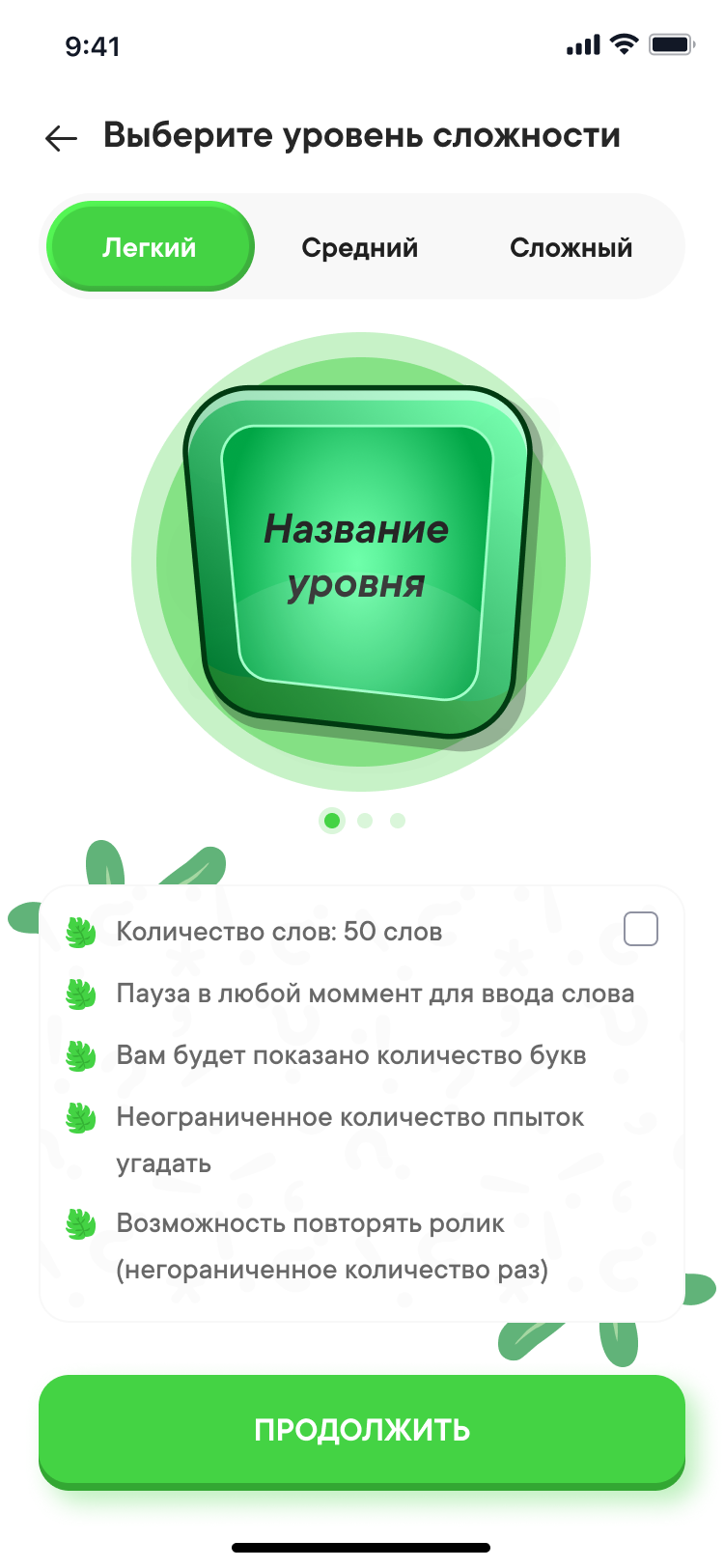Jump to the second page indicator dot

365,821
